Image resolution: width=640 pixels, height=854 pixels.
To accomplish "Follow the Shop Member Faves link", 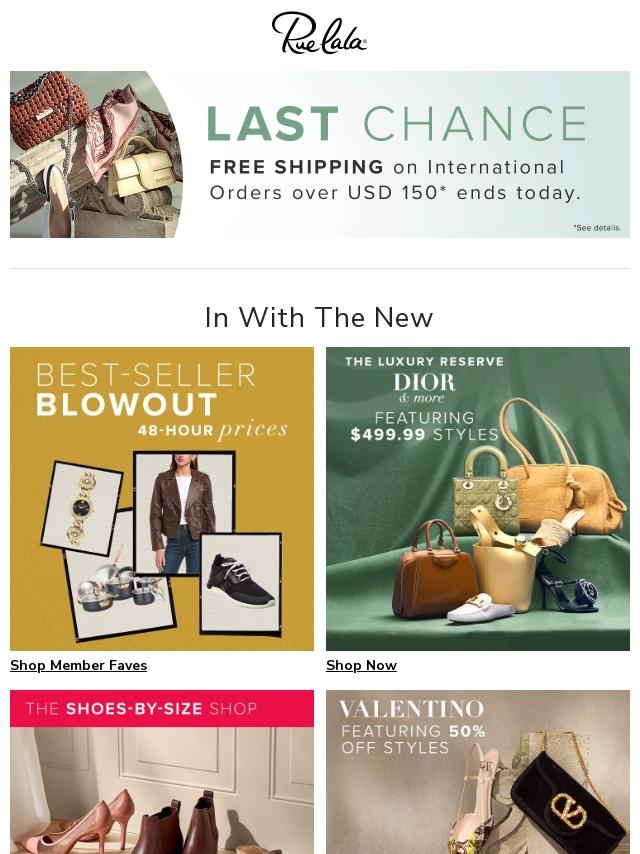I will 79,665.
